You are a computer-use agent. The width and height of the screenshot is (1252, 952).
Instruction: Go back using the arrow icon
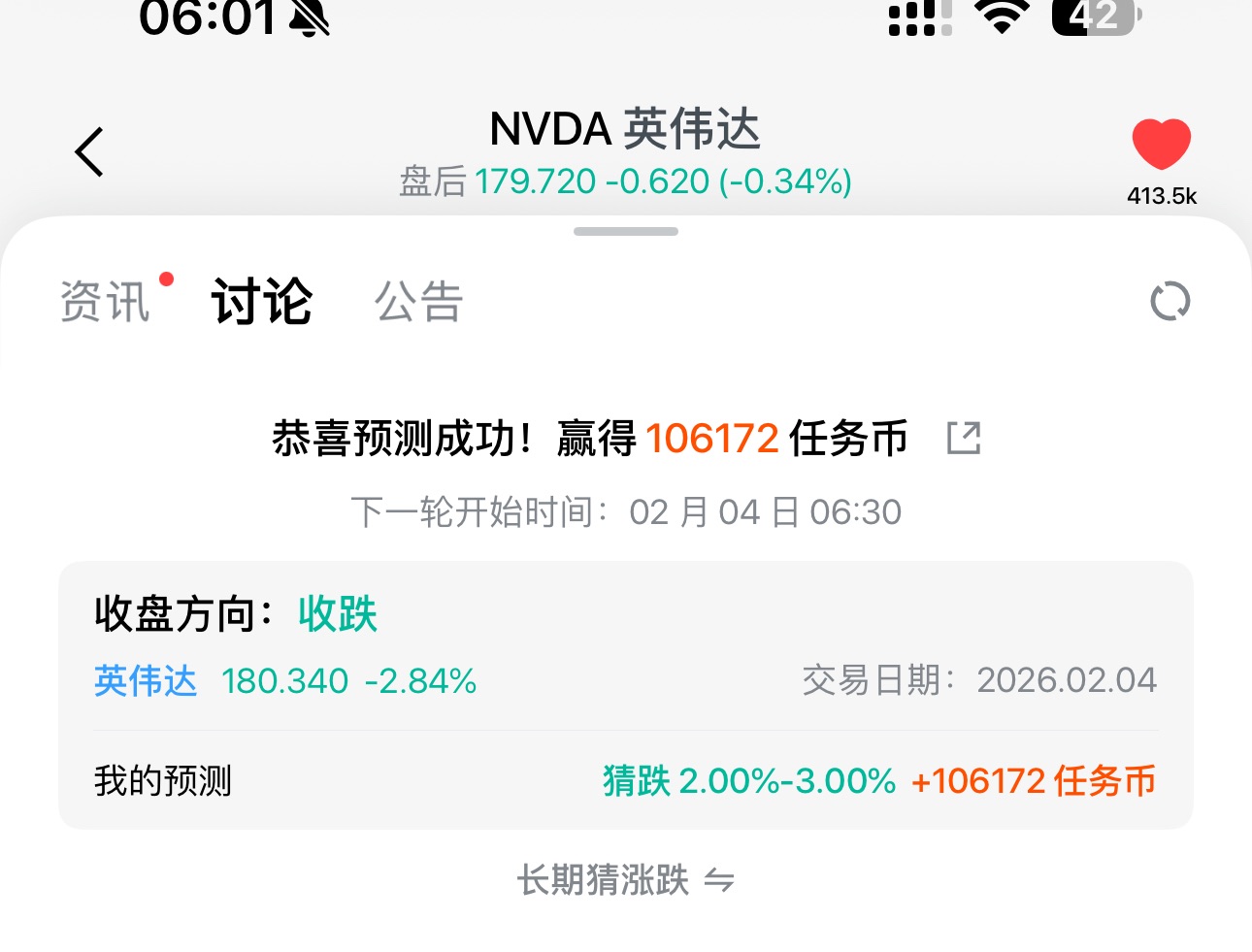click(89, 152)
